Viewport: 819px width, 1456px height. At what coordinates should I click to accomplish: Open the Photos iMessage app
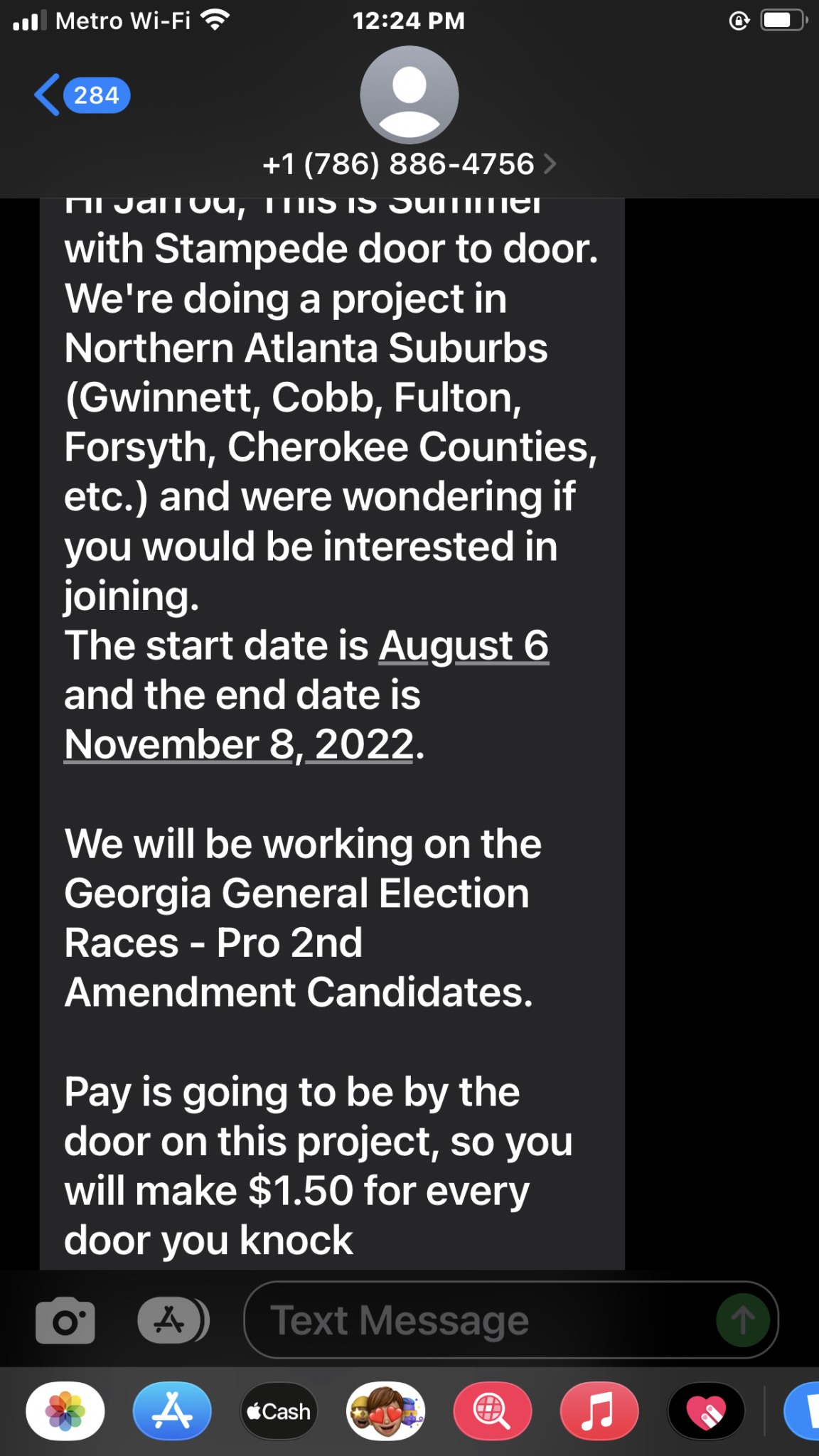(x=65, y=1411)
